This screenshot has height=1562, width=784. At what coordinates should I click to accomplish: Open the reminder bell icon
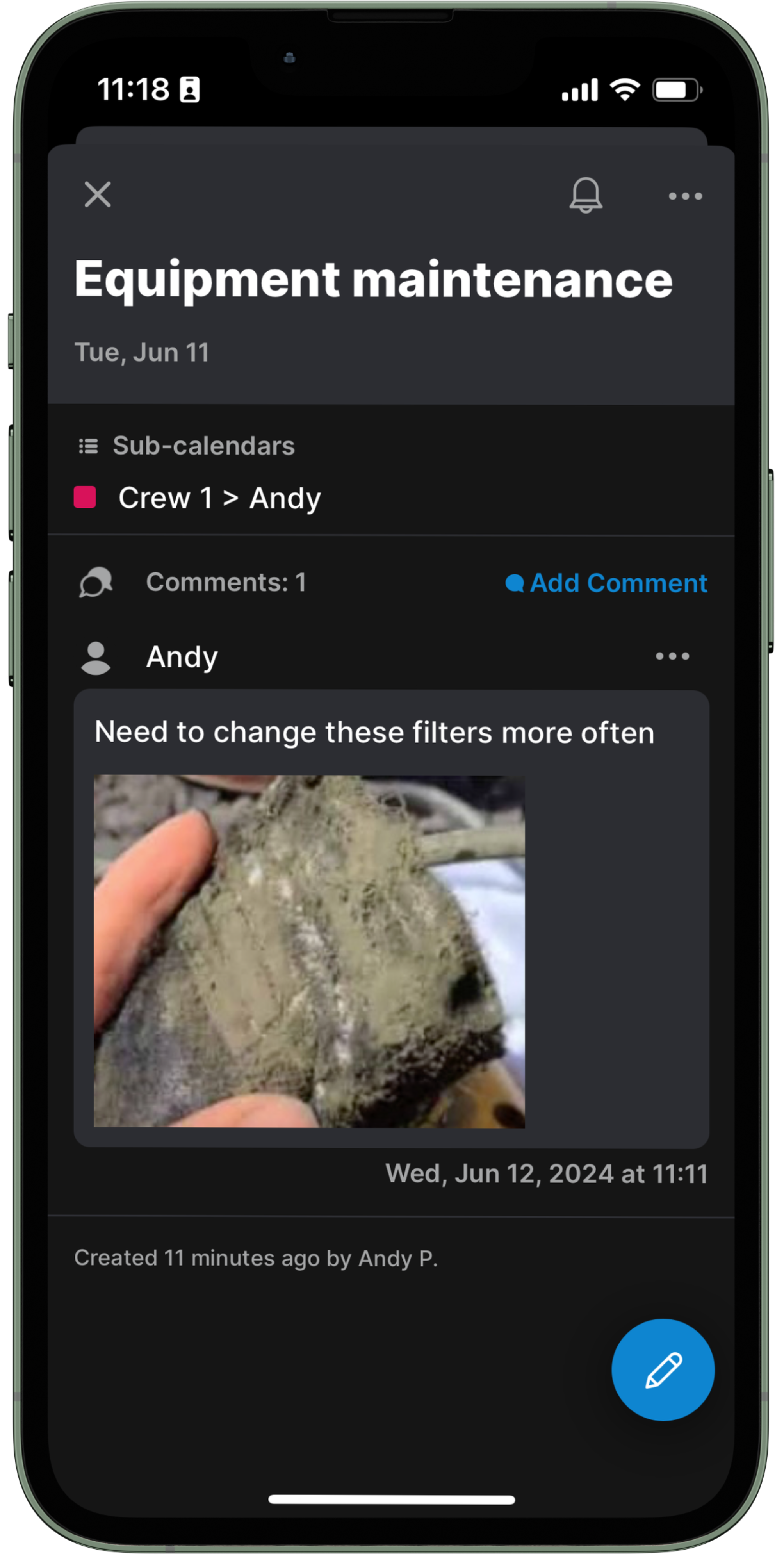tap(586, 195)
